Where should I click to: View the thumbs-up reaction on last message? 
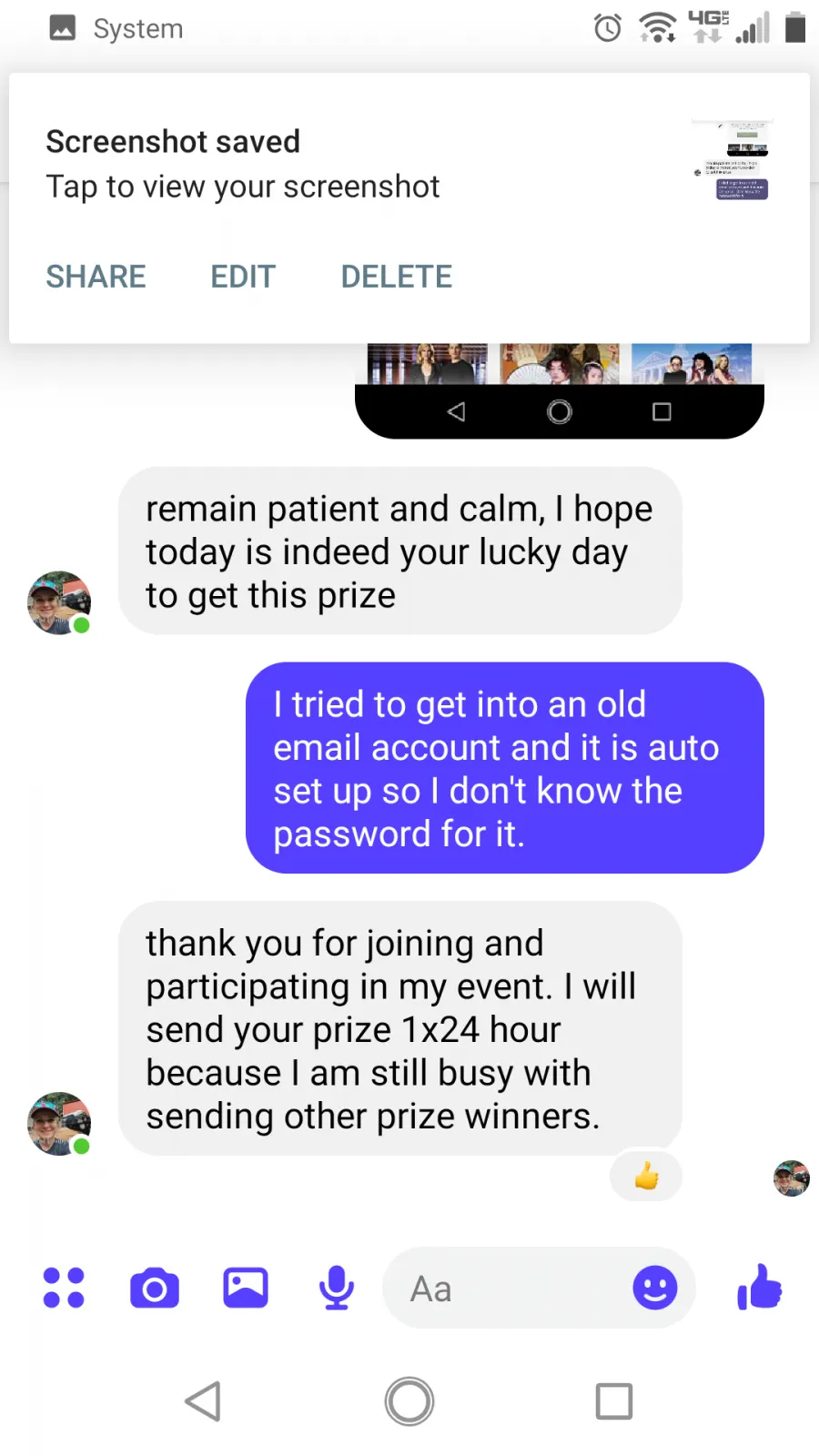646,1176
